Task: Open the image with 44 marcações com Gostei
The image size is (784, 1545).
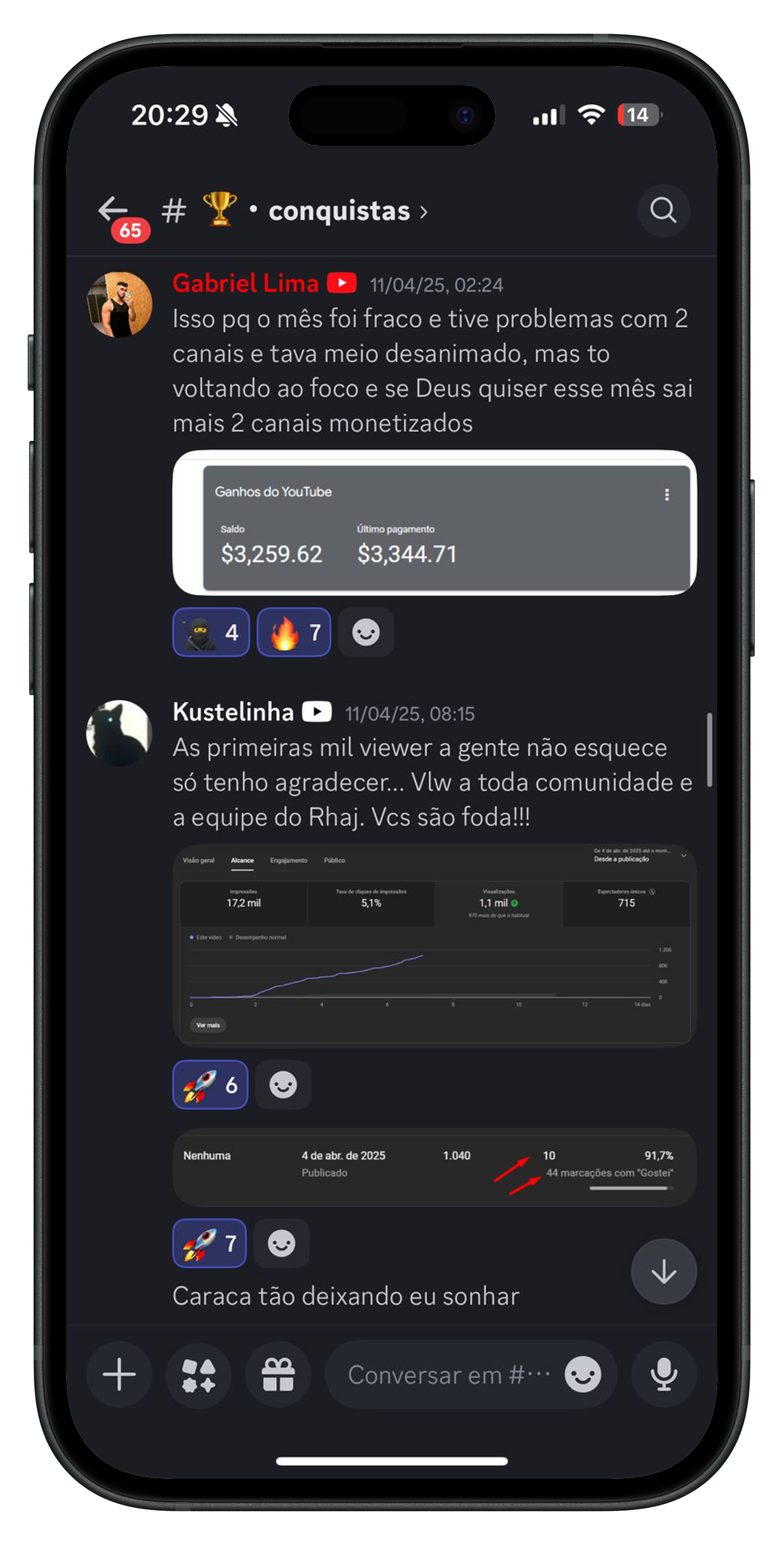Action: tap(434, 1167)
